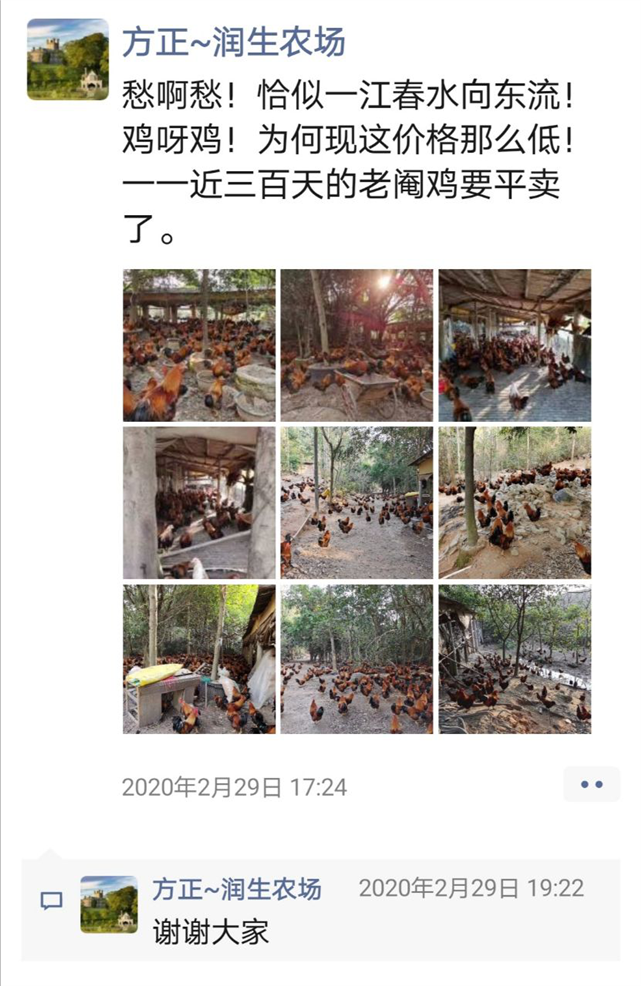This screenshot has height=986, width=641.
Task: Open sixth photo of chickens by tree
Action: pyautogui.click(x=515, y=503)
